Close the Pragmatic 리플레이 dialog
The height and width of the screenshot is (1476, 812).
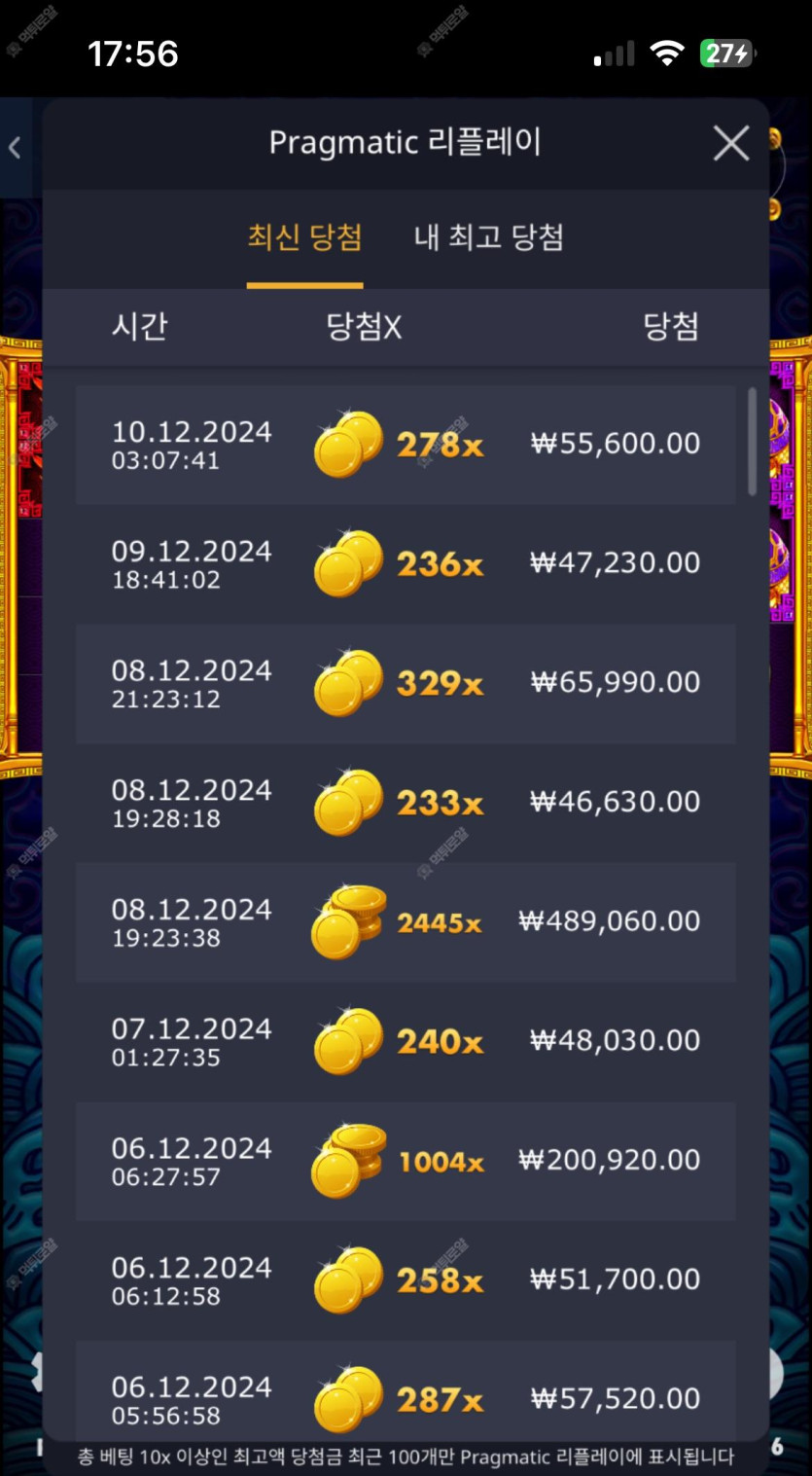pyautogui.click(x=730, y=143)
